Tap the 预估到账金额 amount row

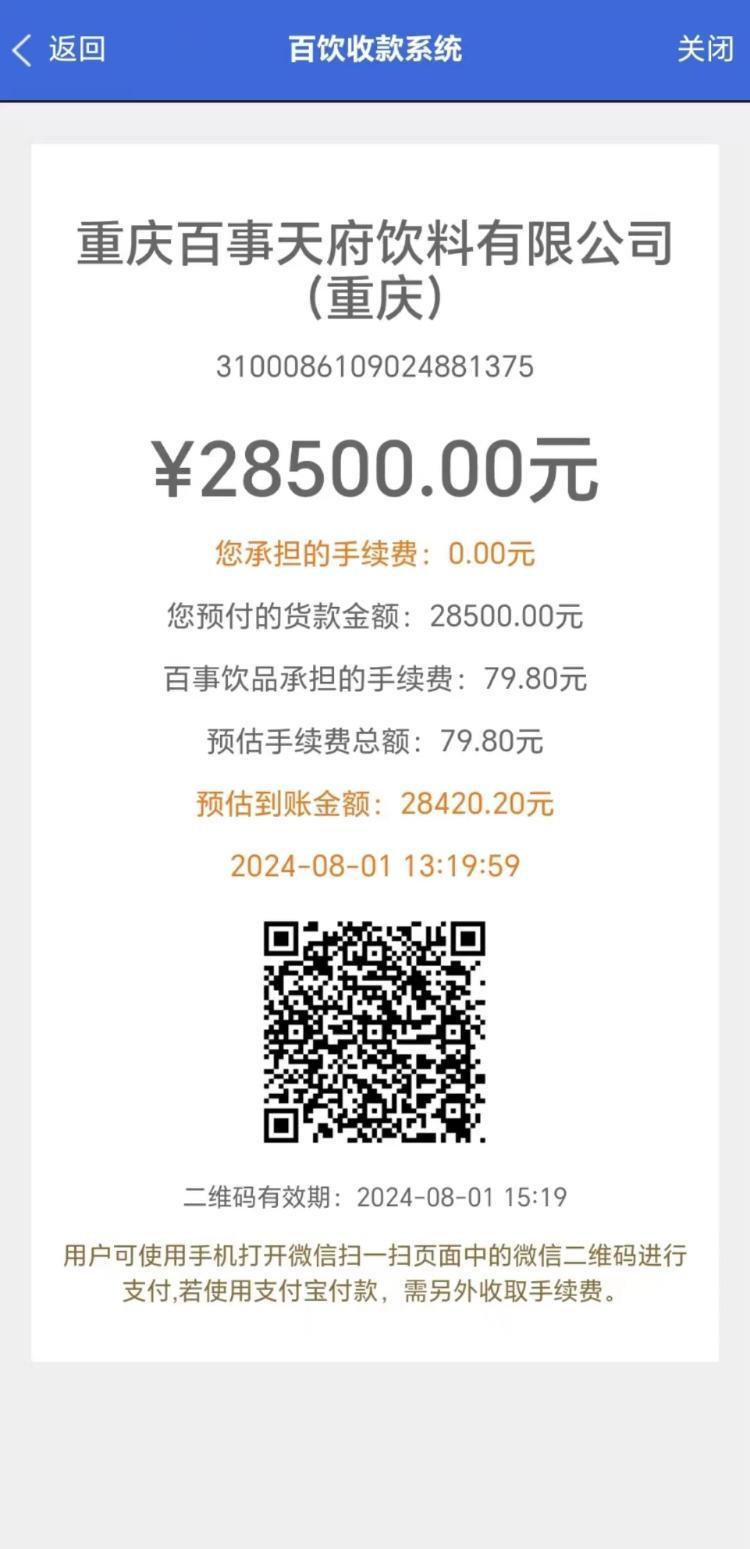(x=375, y=803)
